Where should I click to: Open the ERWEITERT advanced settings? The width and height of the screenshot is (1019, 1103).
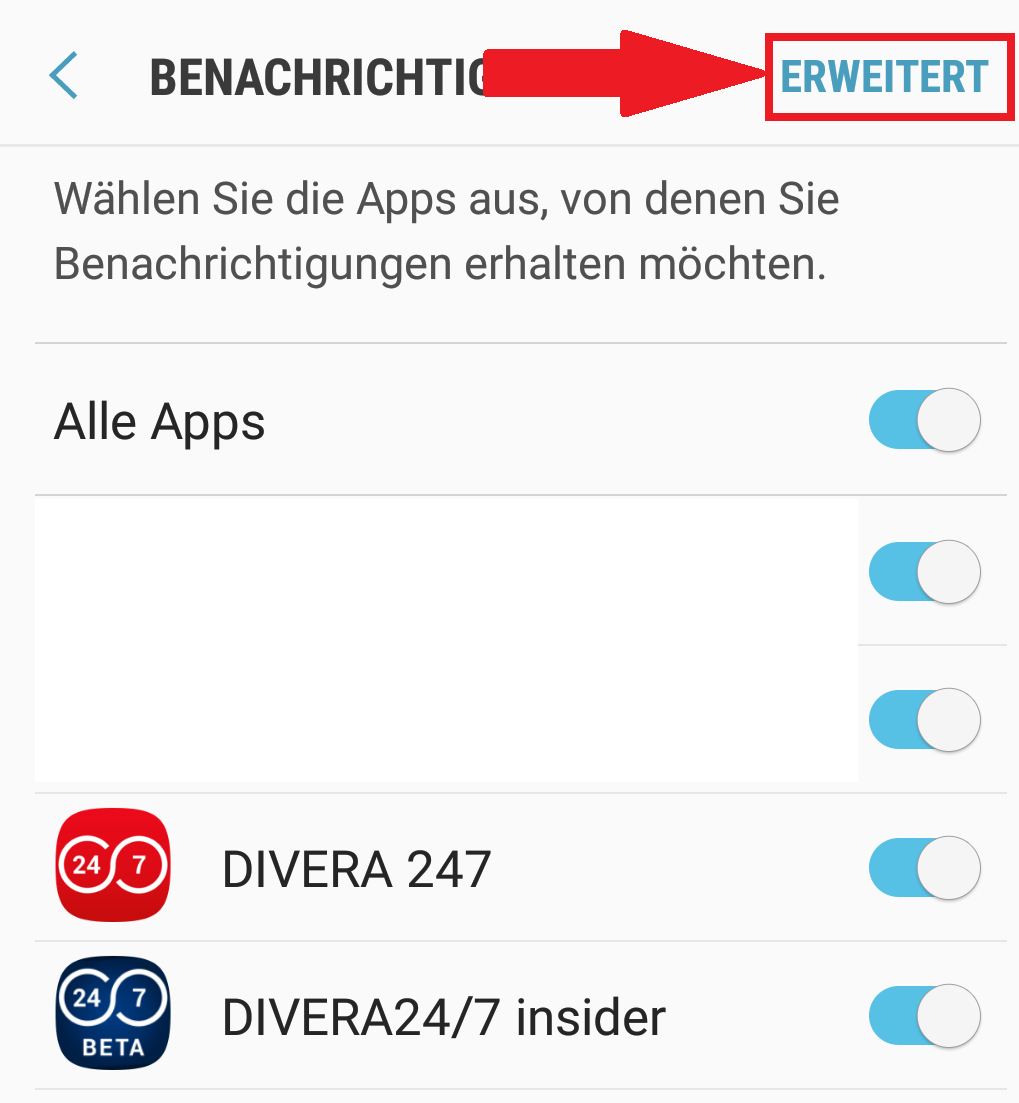coord(884,77)
